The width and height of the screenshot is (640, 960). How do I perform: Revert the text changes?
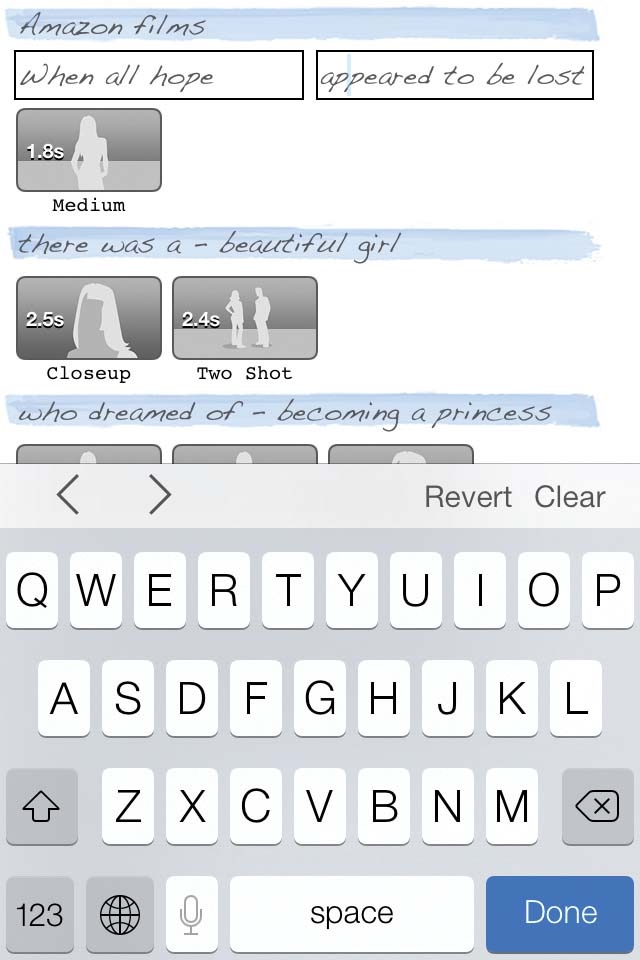point(468,497)
